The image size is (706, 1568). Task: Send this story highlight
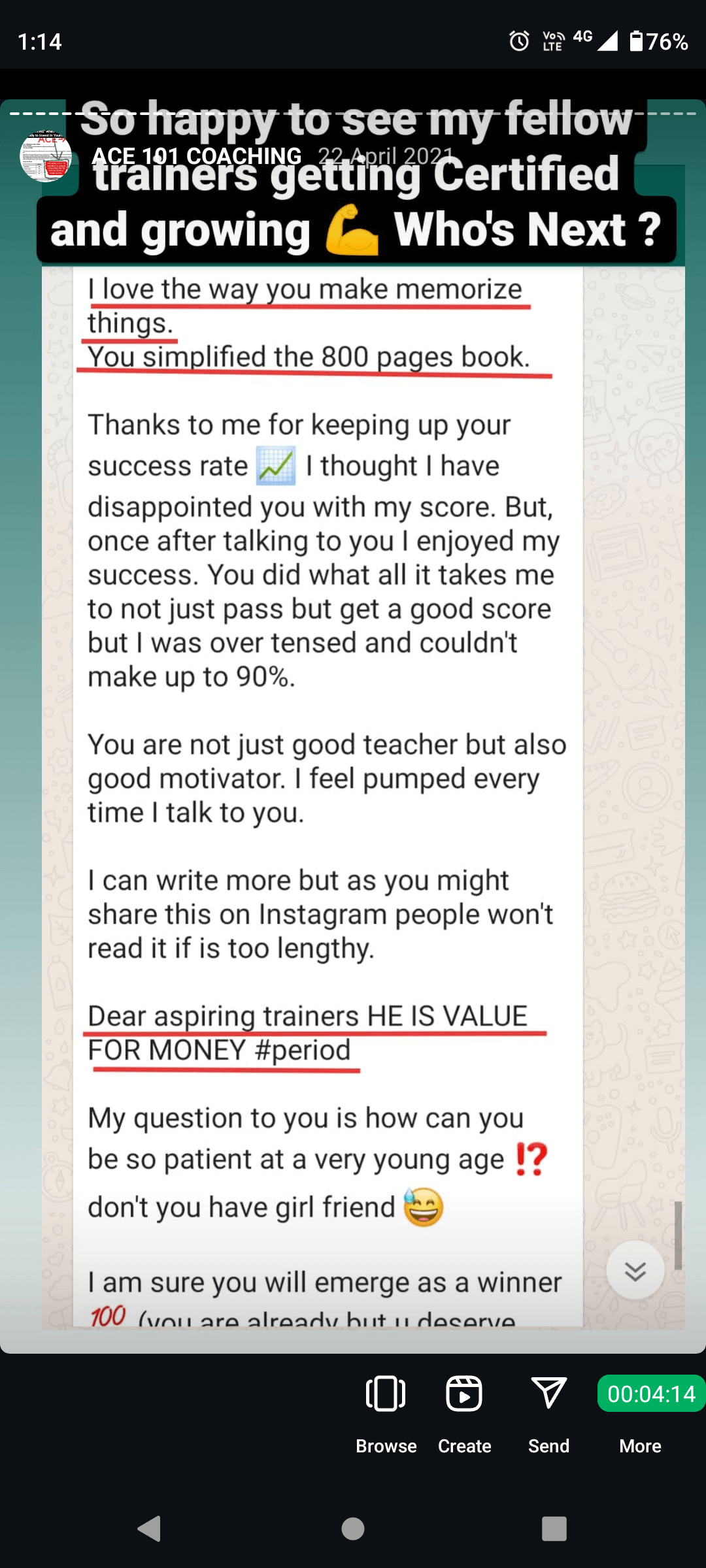point(548,1411)
